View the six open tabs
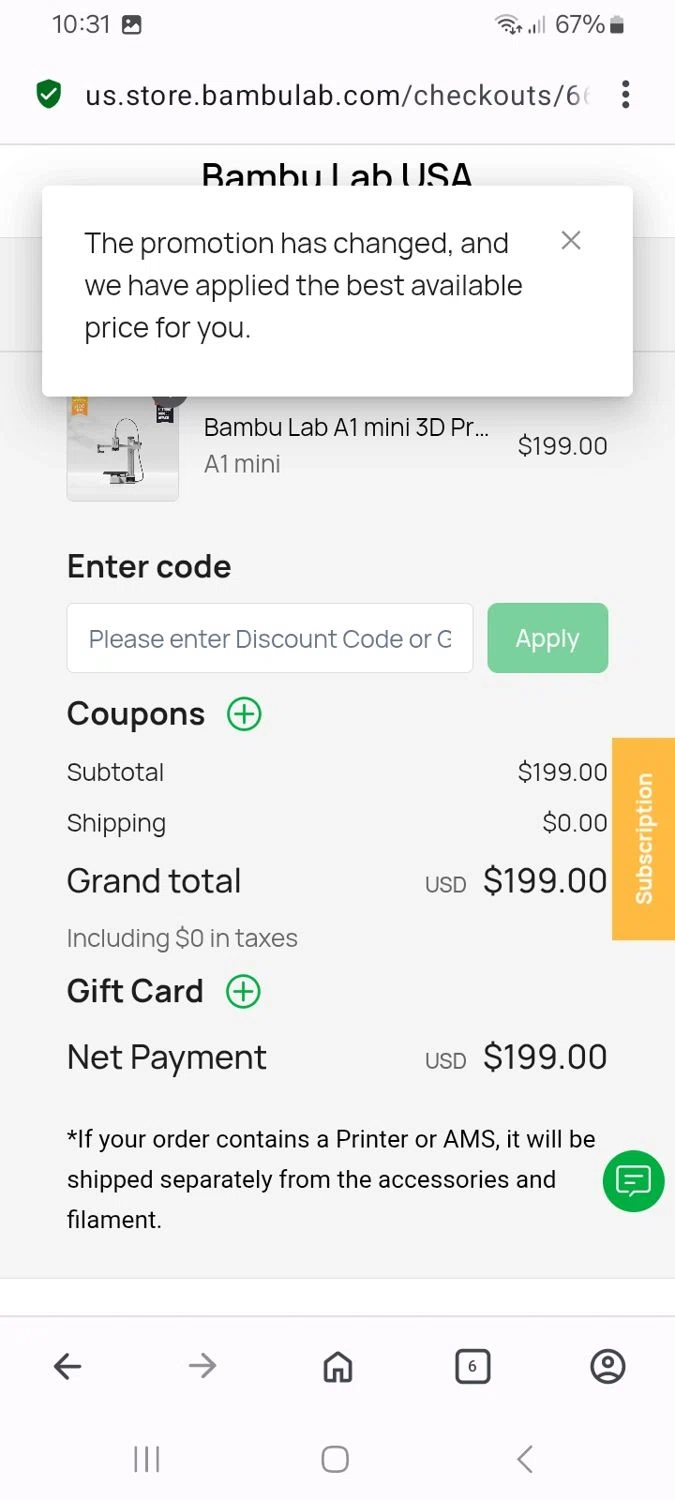Screen dimensions: 675x1500 472,1366
